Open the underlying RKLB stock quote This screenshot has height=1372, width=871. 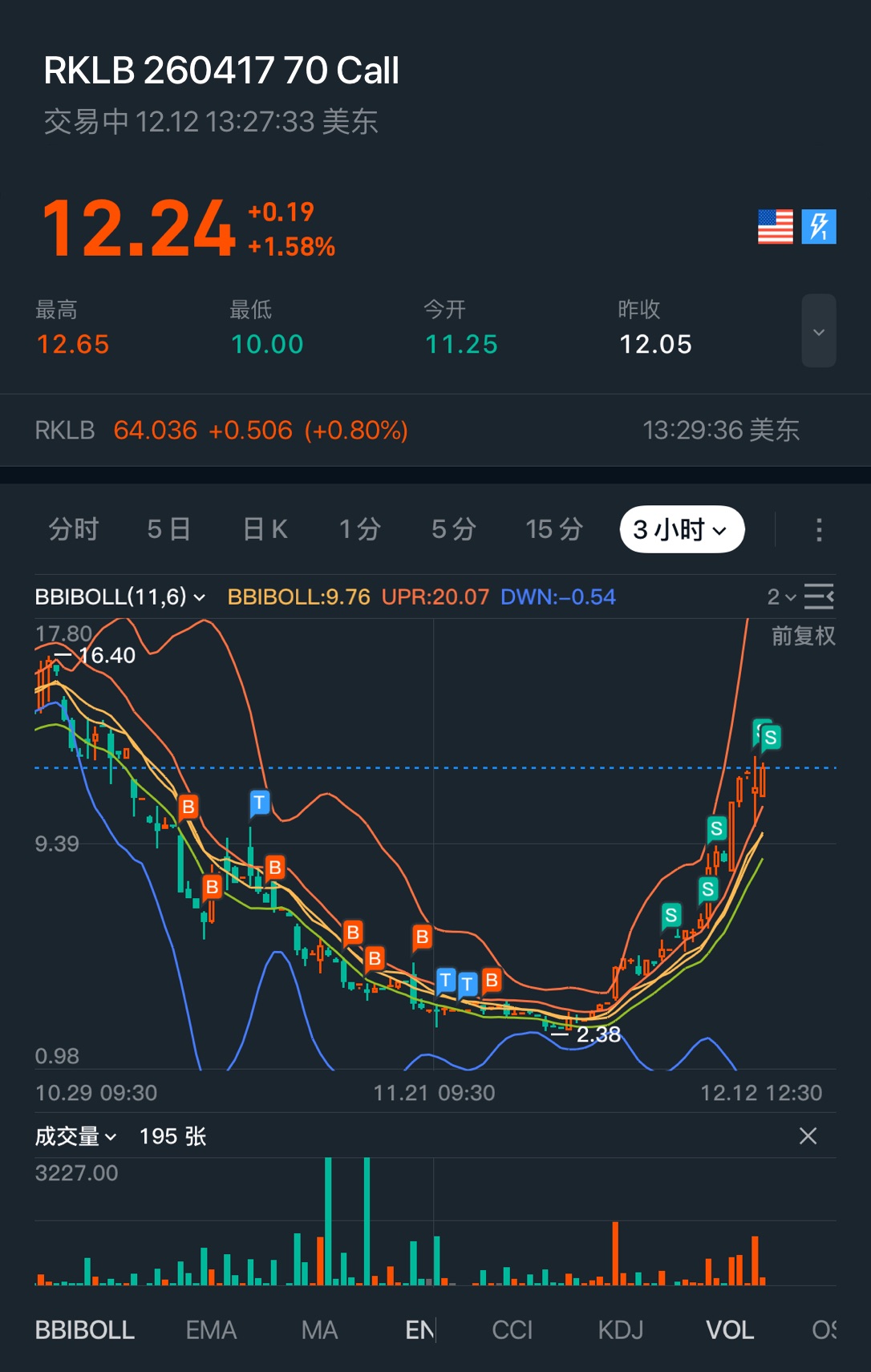coord(221,431)
